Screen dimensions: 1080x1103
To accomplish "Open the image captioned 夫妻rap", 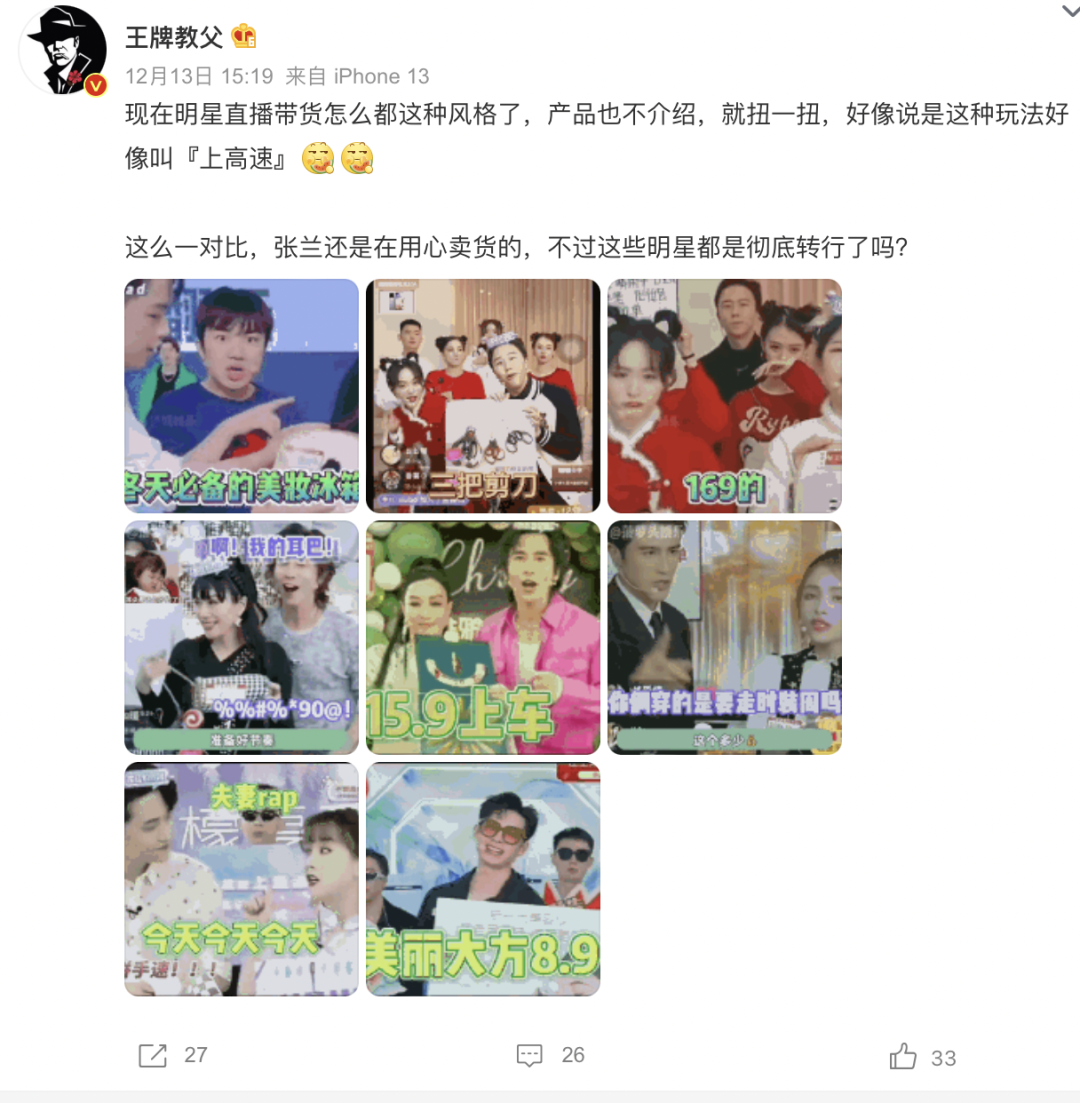I will [241, 879].
